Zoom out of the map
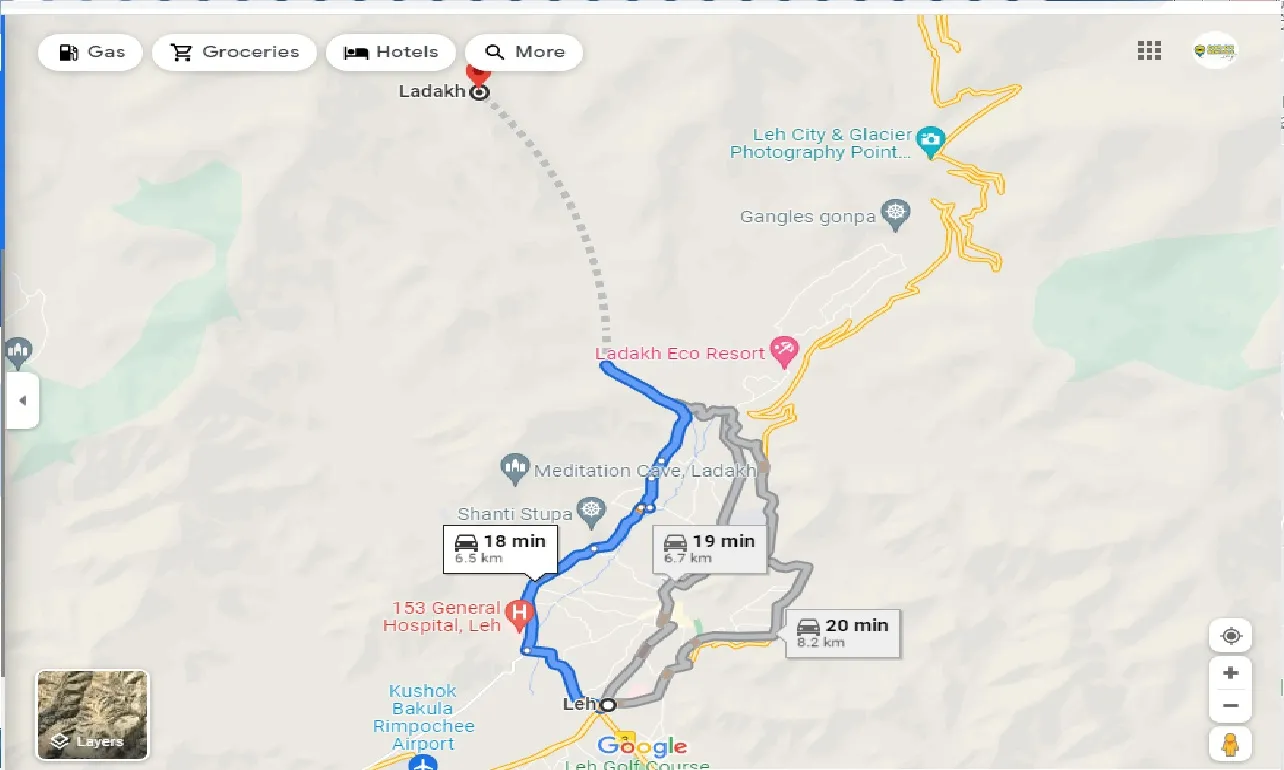1284x770 pixels. click(x=1230, y=706)
